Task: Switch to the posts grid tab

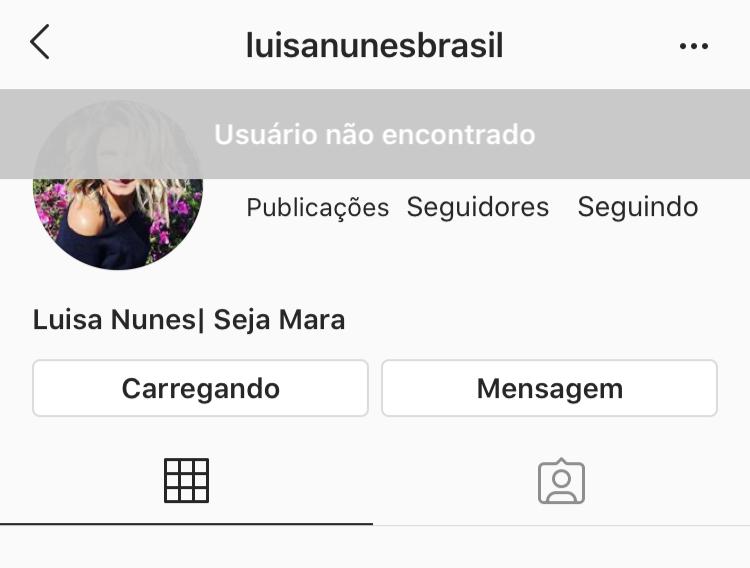Action: click(186, 481)
